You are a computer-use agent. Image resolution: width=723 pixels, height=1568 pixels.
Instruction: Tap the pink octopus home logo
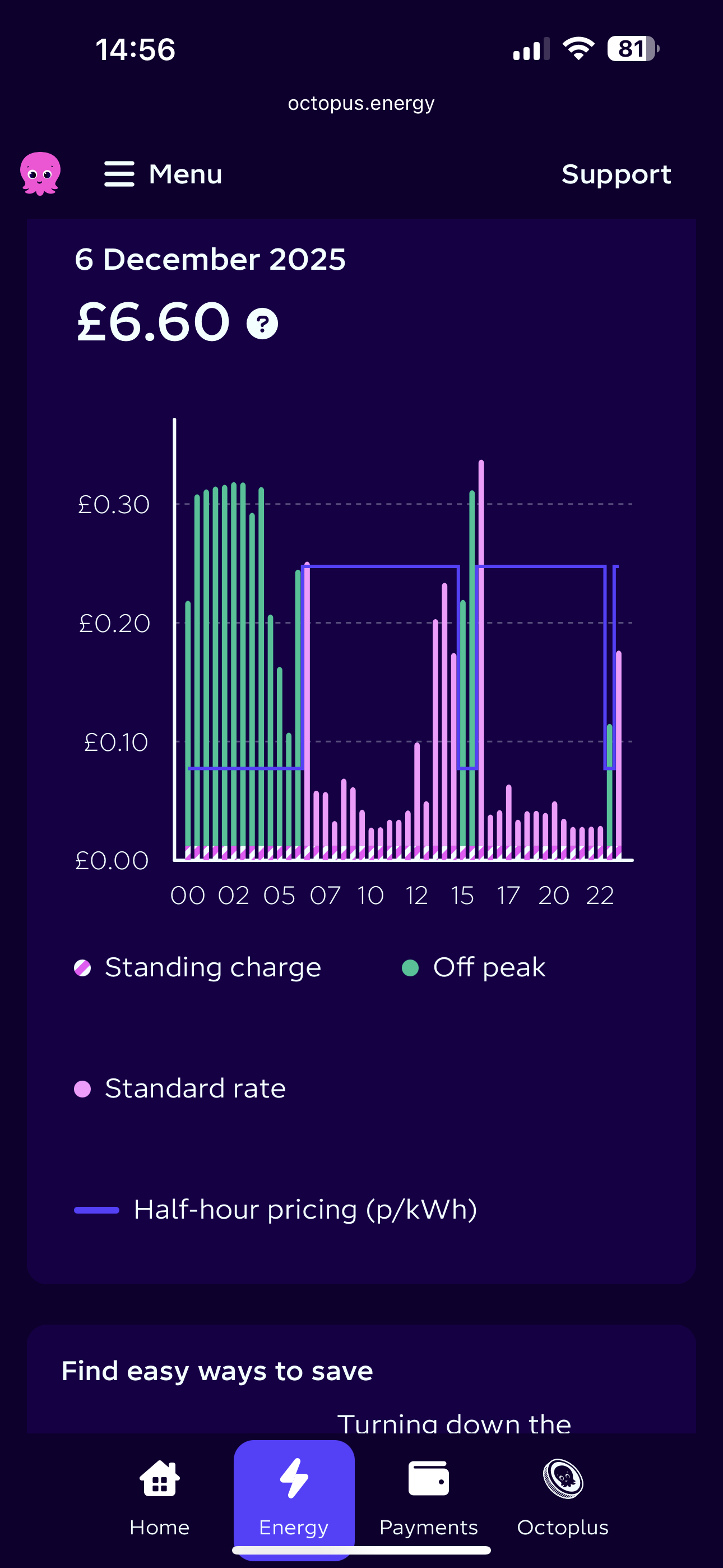click(40, 173)
